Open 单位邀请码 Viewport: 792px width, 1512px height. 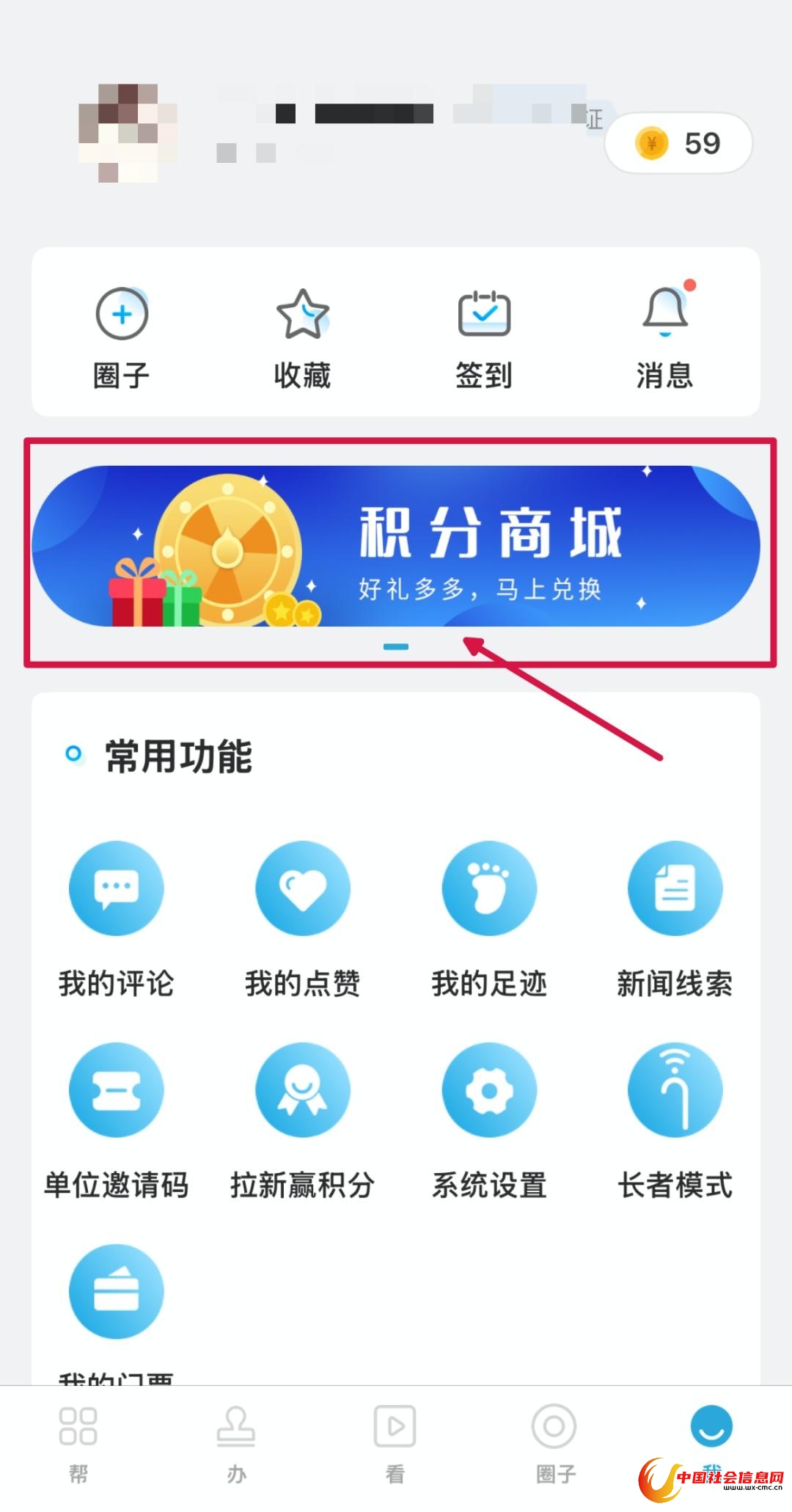(117, 1119)
